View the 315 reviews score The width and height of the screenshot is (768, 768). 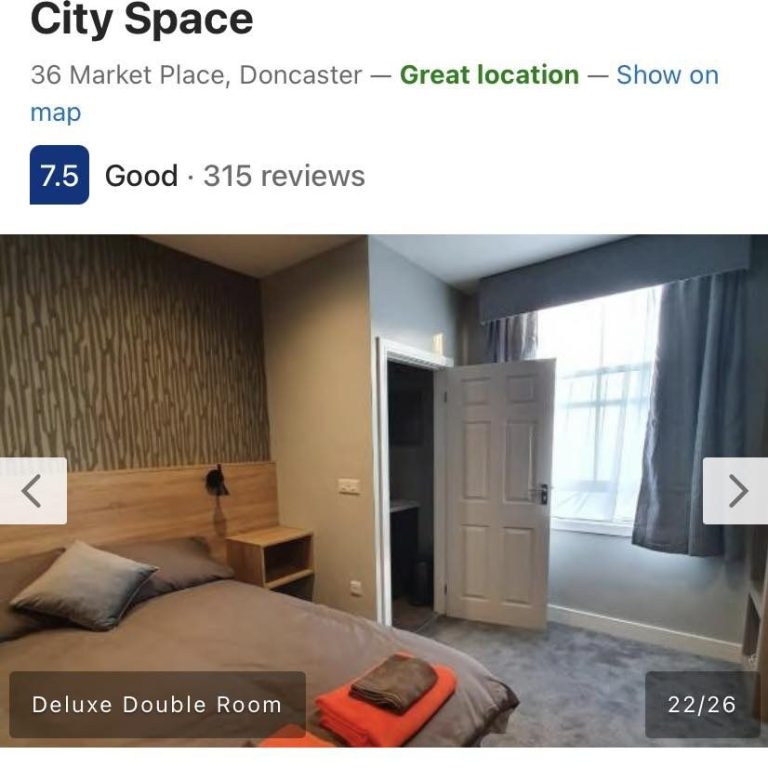click(283, 176)
